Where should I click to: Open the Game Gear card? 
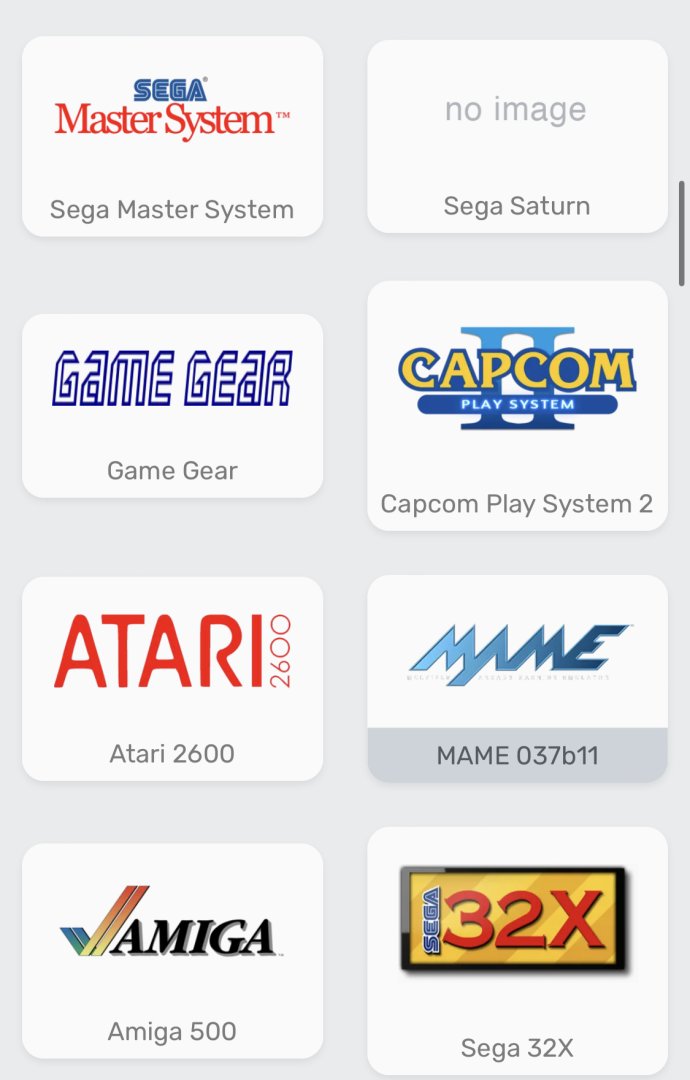[x=172, y=405]
